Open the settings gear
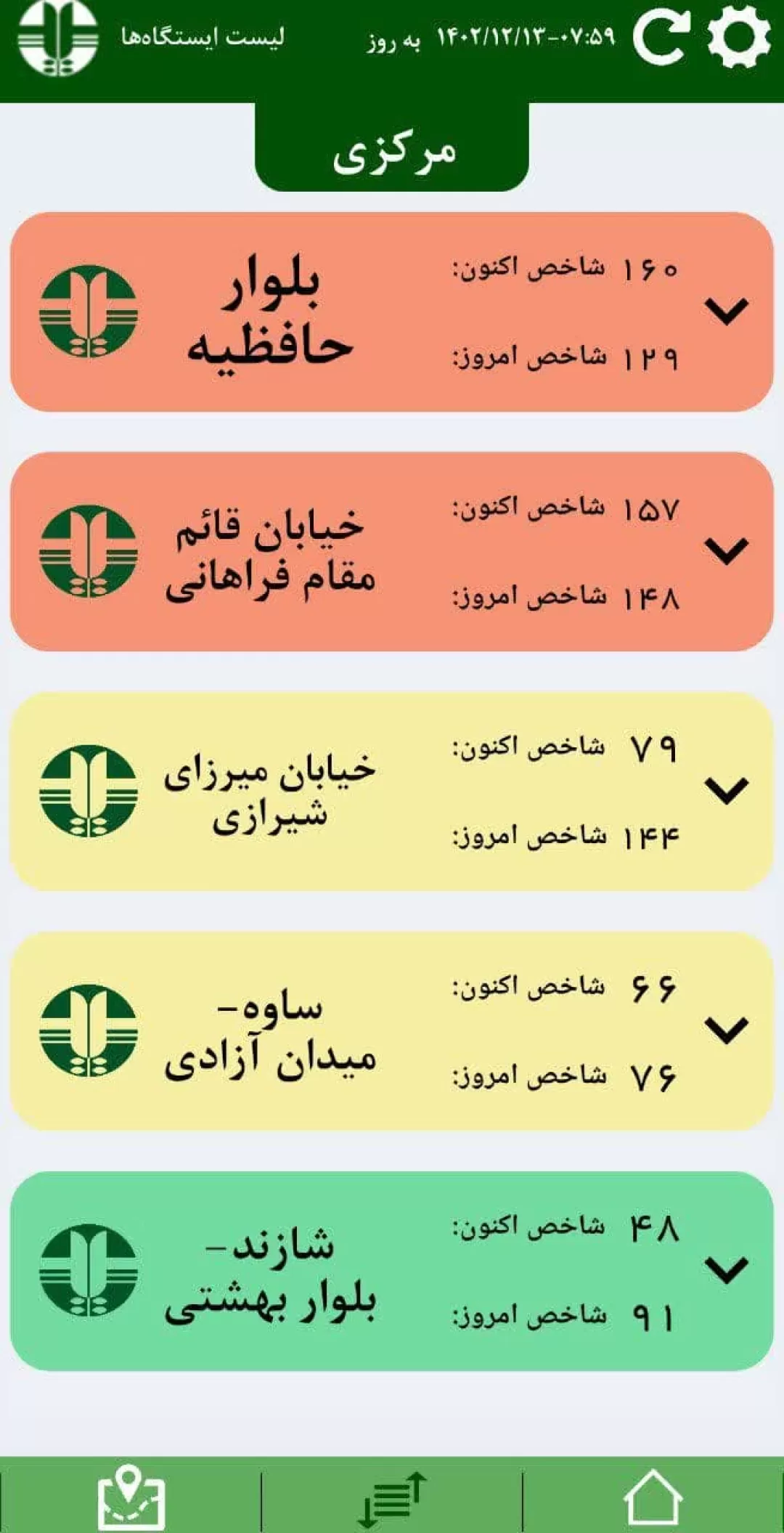 (739, 36)
